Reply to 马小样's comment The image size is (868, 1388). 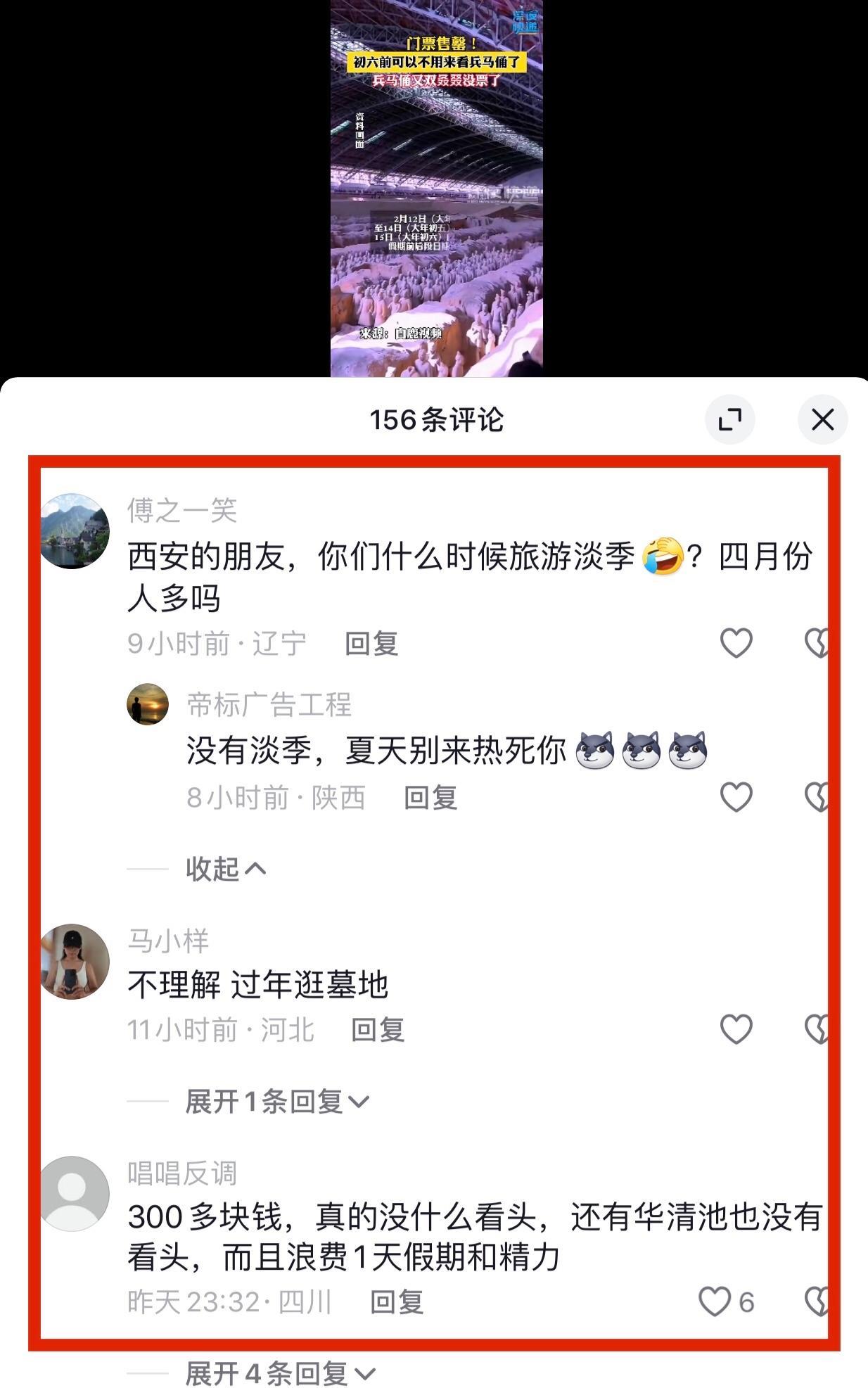(x=378, y=1030)
